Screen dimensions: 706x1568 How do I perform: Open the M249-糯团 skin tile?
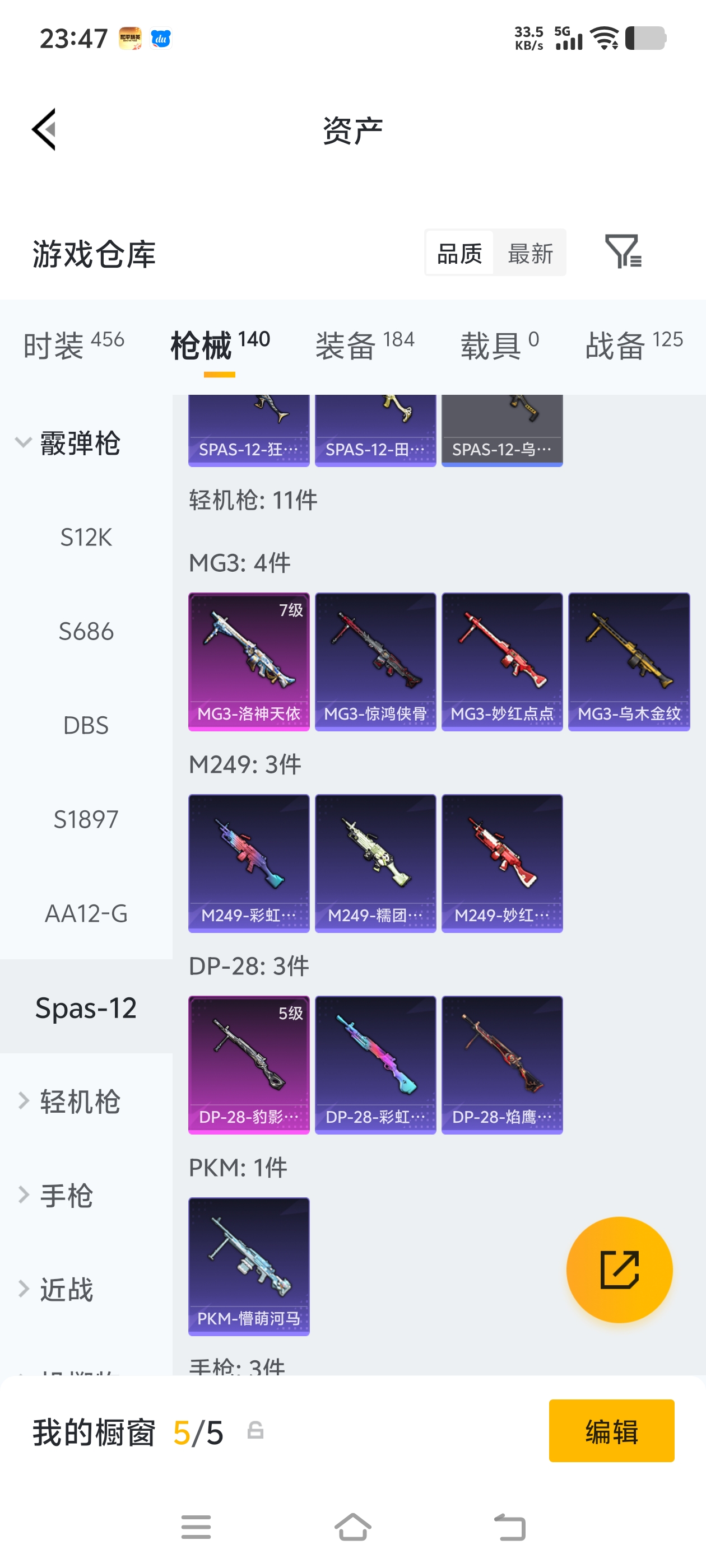(375, 862)
